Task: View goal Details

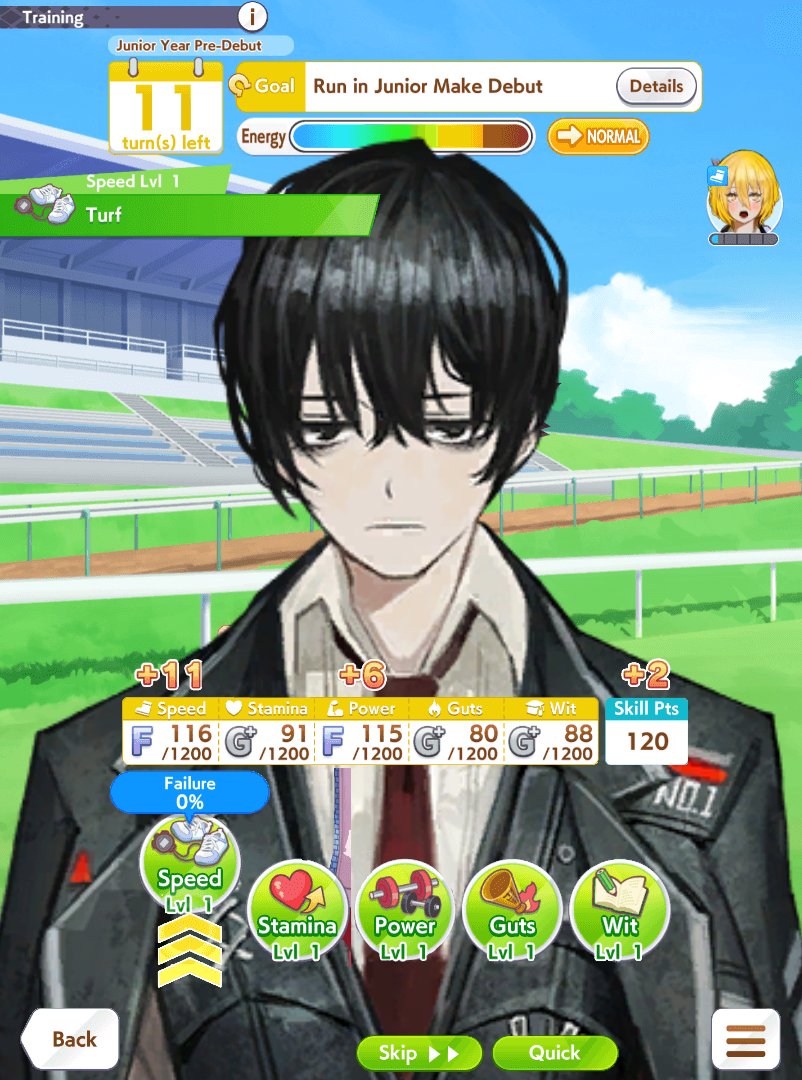Action: (655, 86)
